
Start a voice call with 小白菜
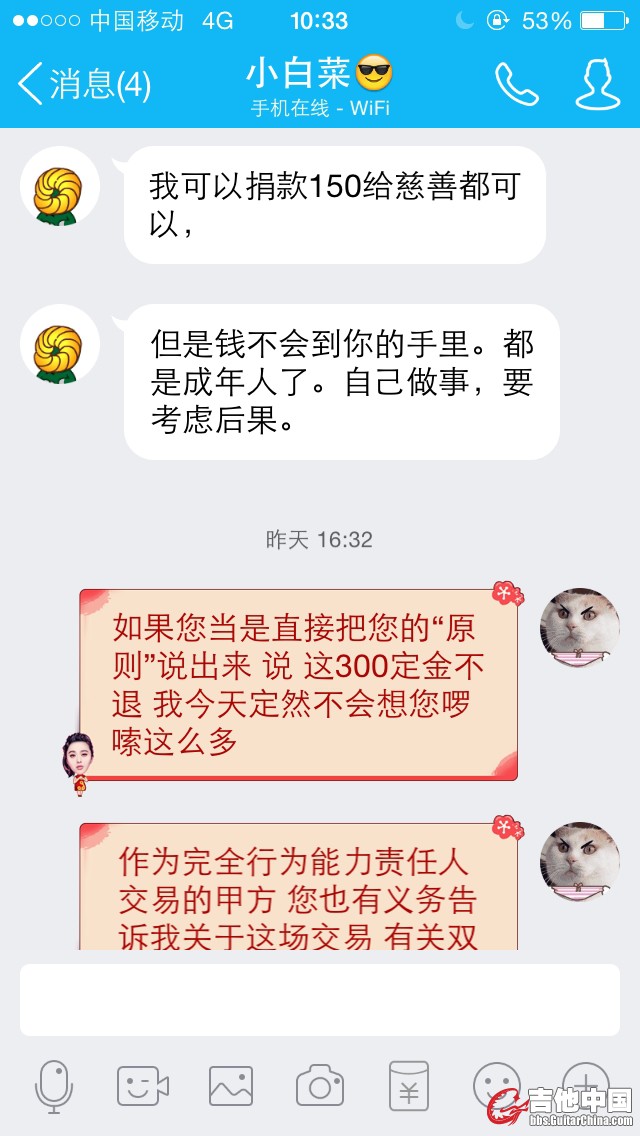pos(516,85)
